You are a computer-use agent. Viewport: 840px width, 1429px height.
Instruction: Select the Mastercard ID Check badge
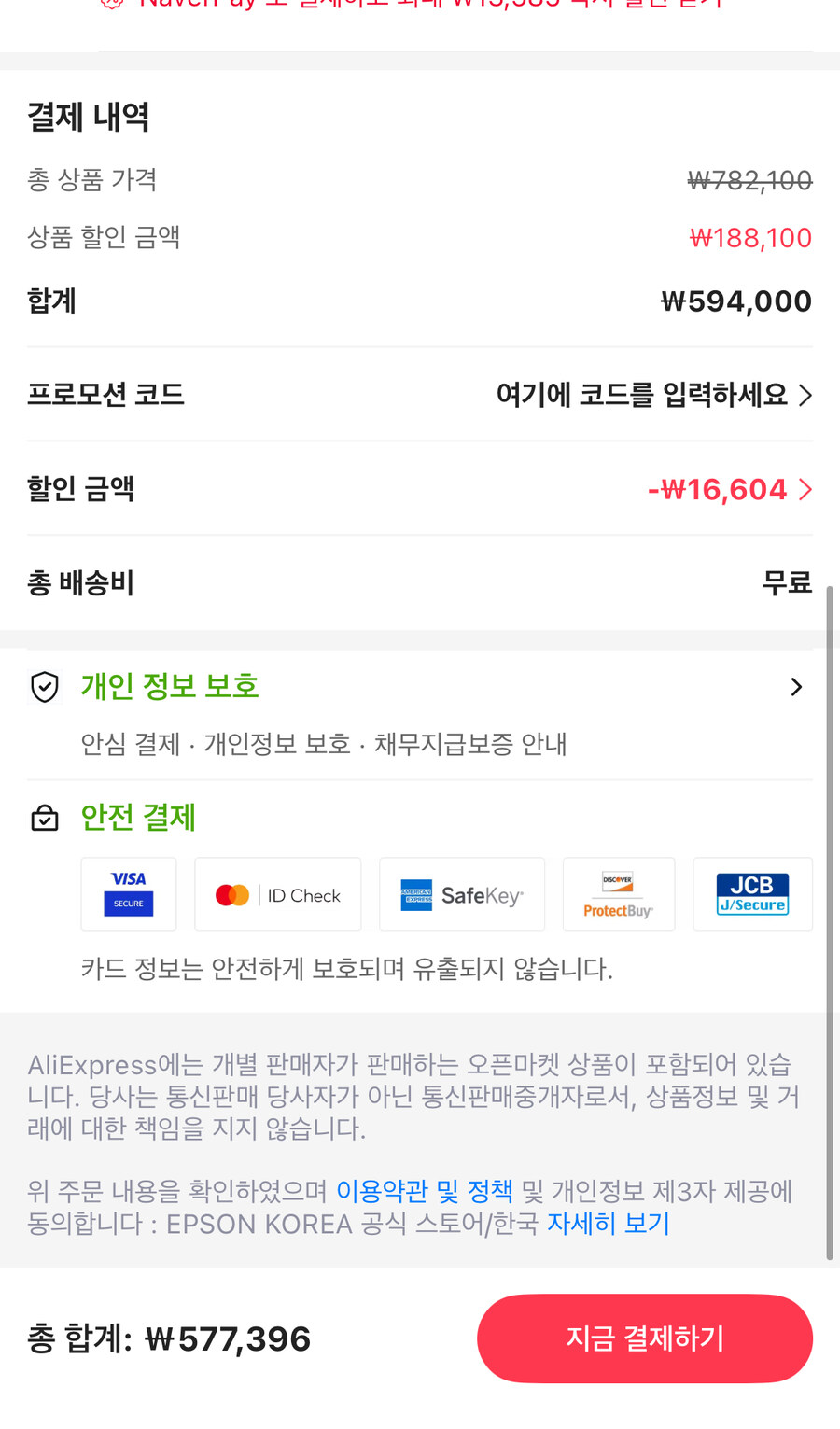click(x=277, y=893)
